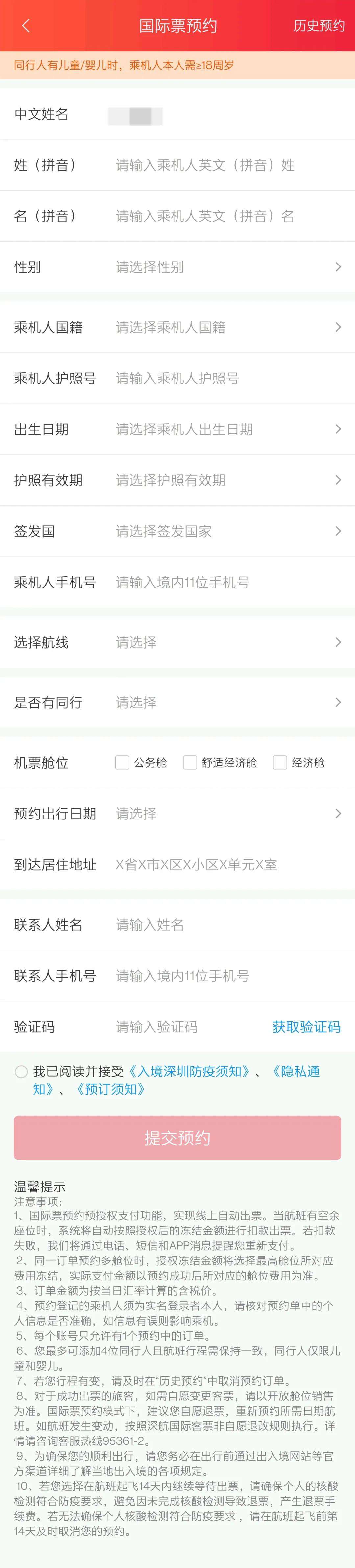Pick 护照有效期 passport expiry date
Screen dimensions: 355x1568
click(x=225, y=480)
